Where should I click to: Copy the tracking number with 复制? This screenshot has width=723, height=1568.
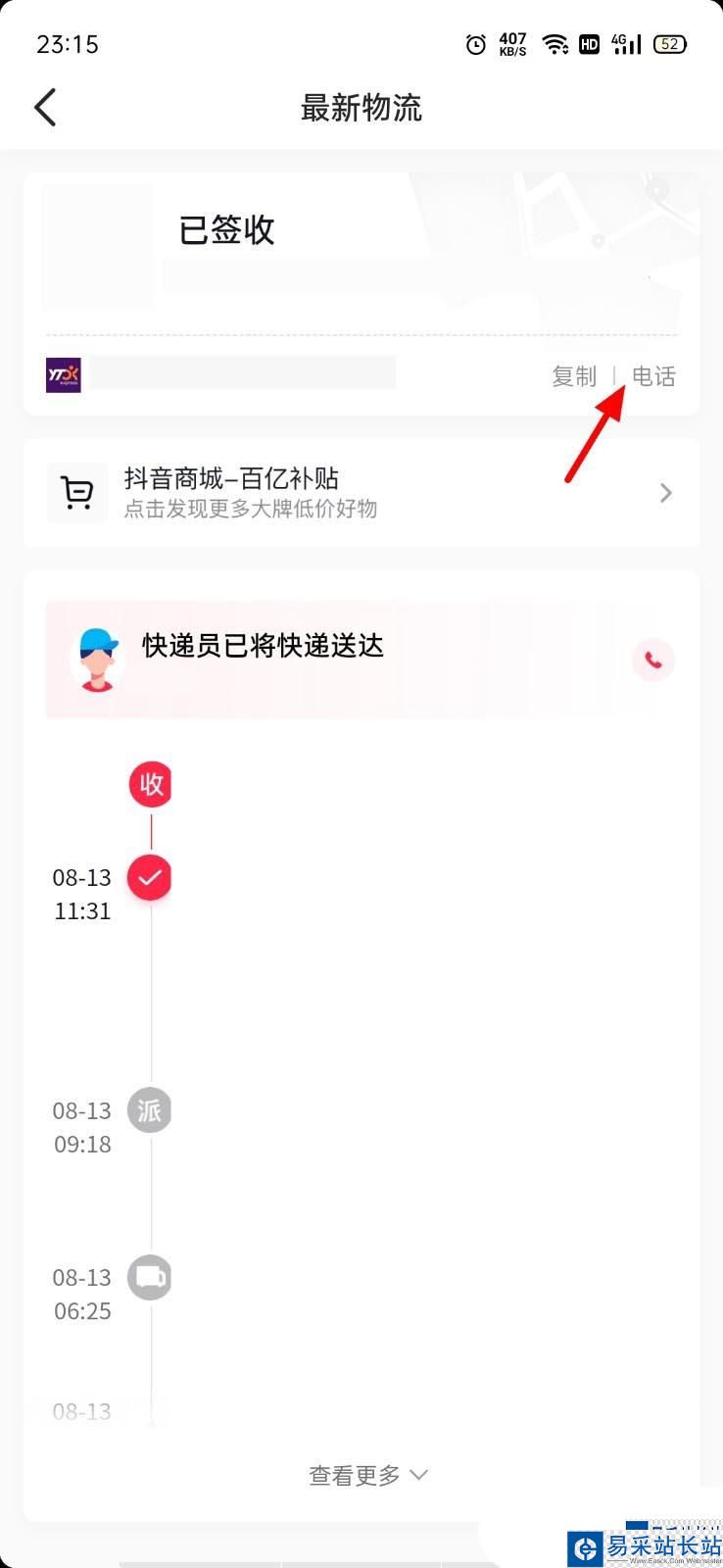574,376
